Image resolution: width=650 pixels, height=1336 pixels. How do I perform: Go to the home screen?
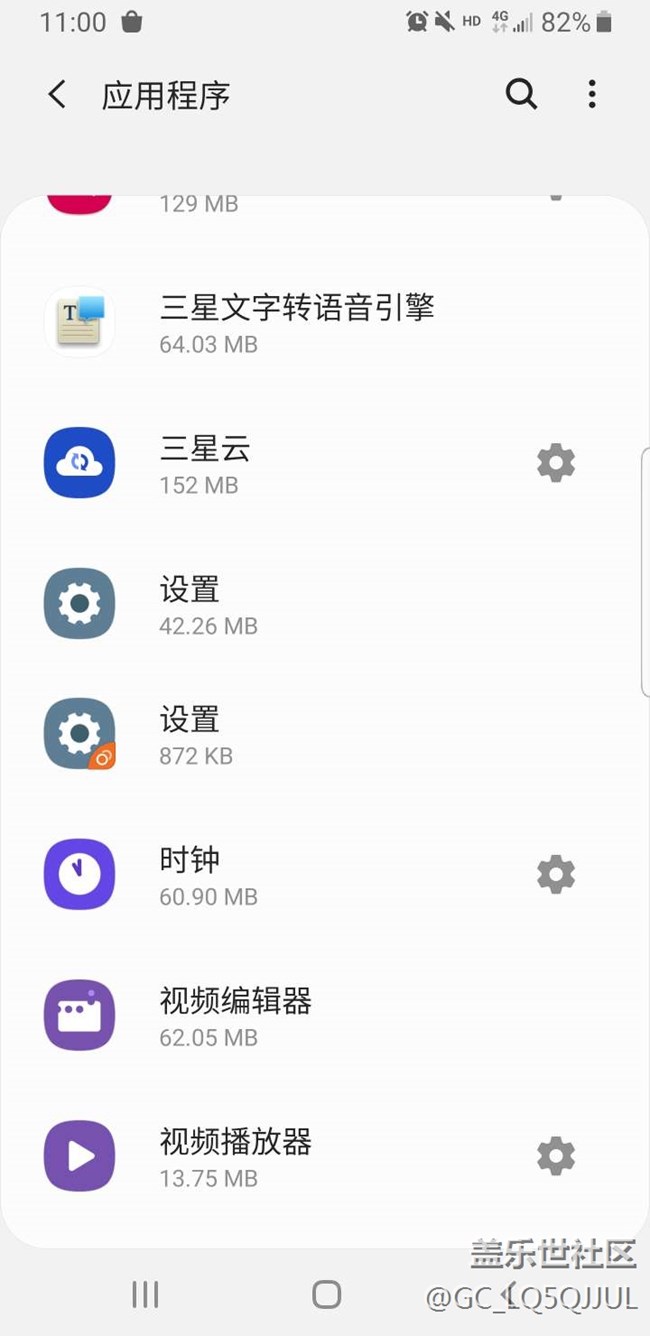click(326, 1294)
